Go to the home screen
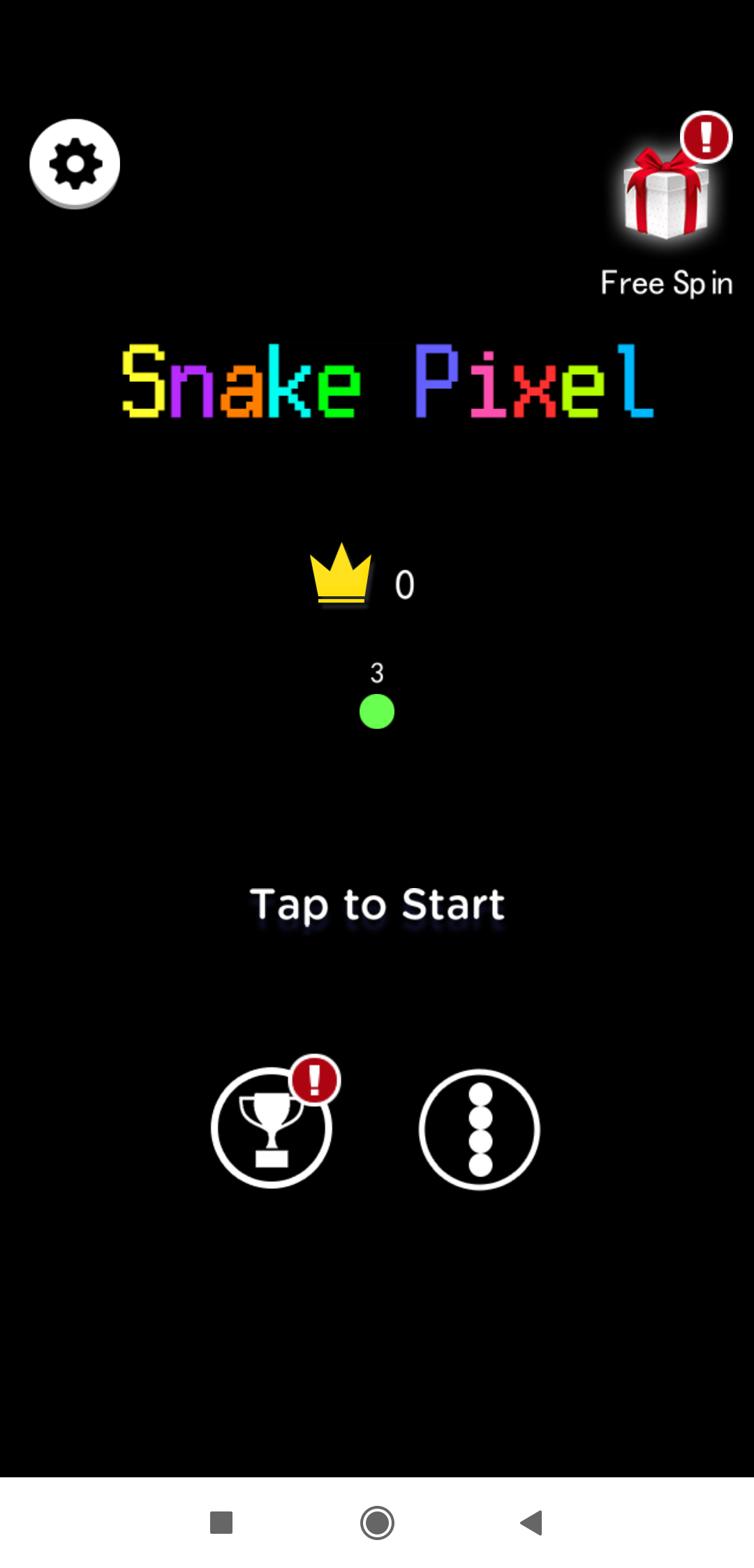754x1568 pixels. [377, 1522]
